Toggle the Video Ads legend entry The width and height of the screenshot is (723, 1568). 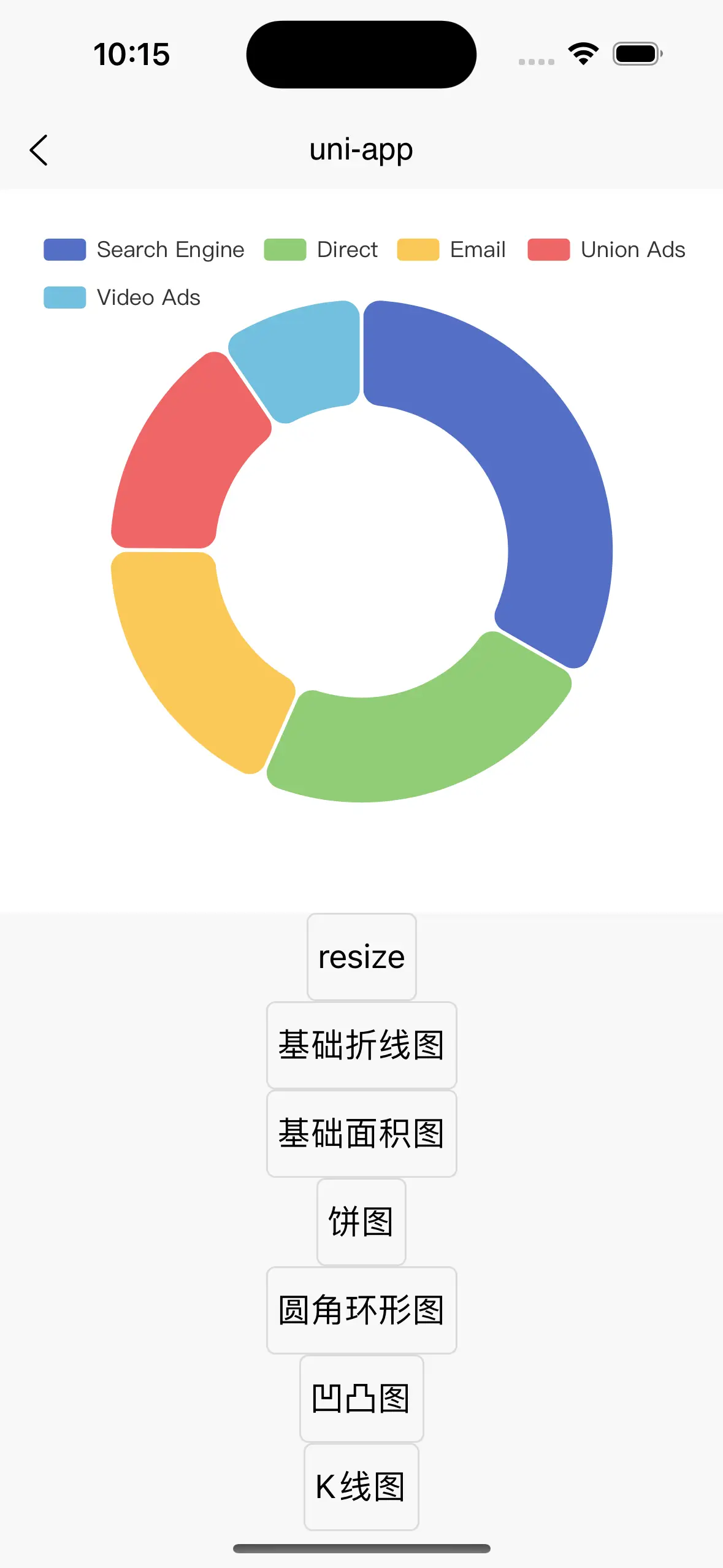pos(122,298)
